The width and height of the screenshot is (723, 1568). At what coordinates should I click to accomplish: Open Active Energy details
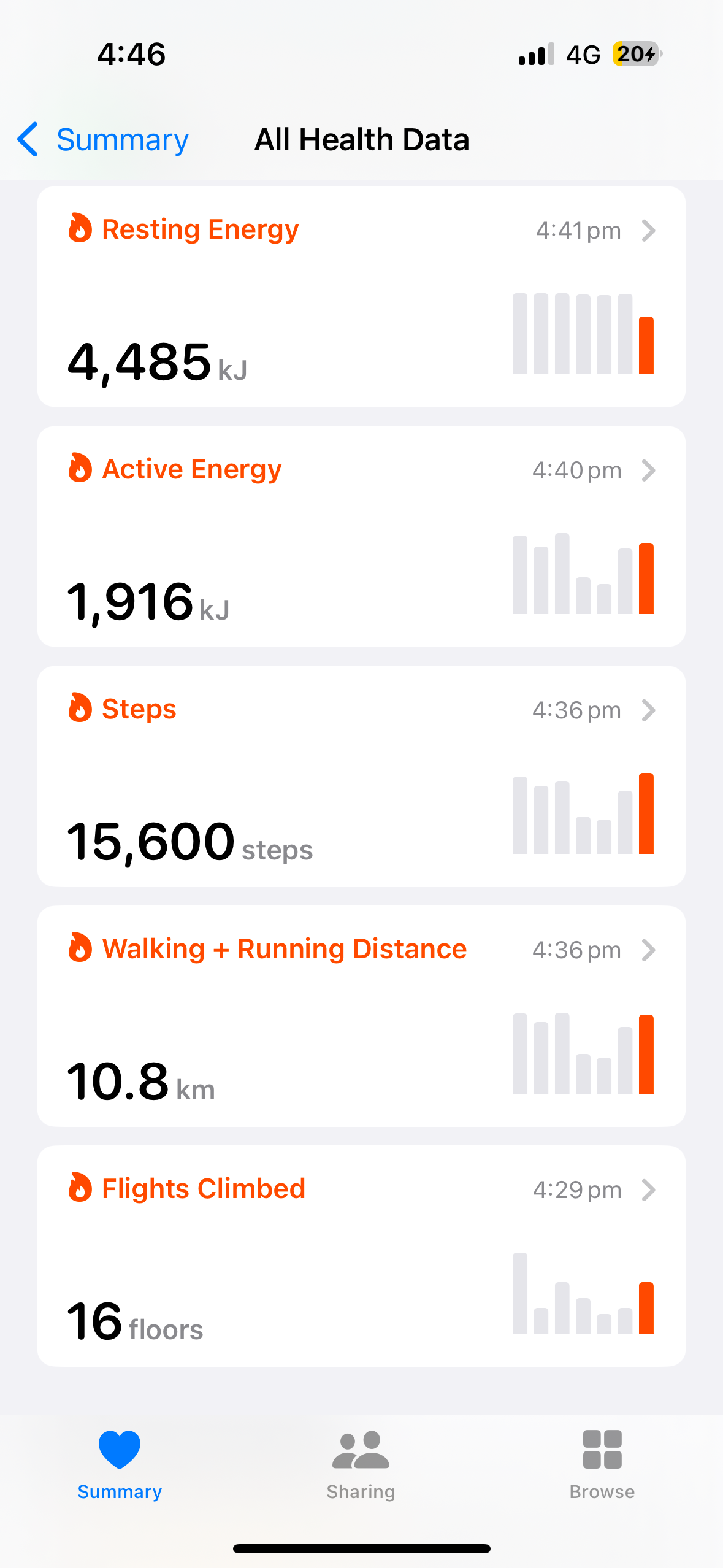pyautogui.click(x=361, y=537)
